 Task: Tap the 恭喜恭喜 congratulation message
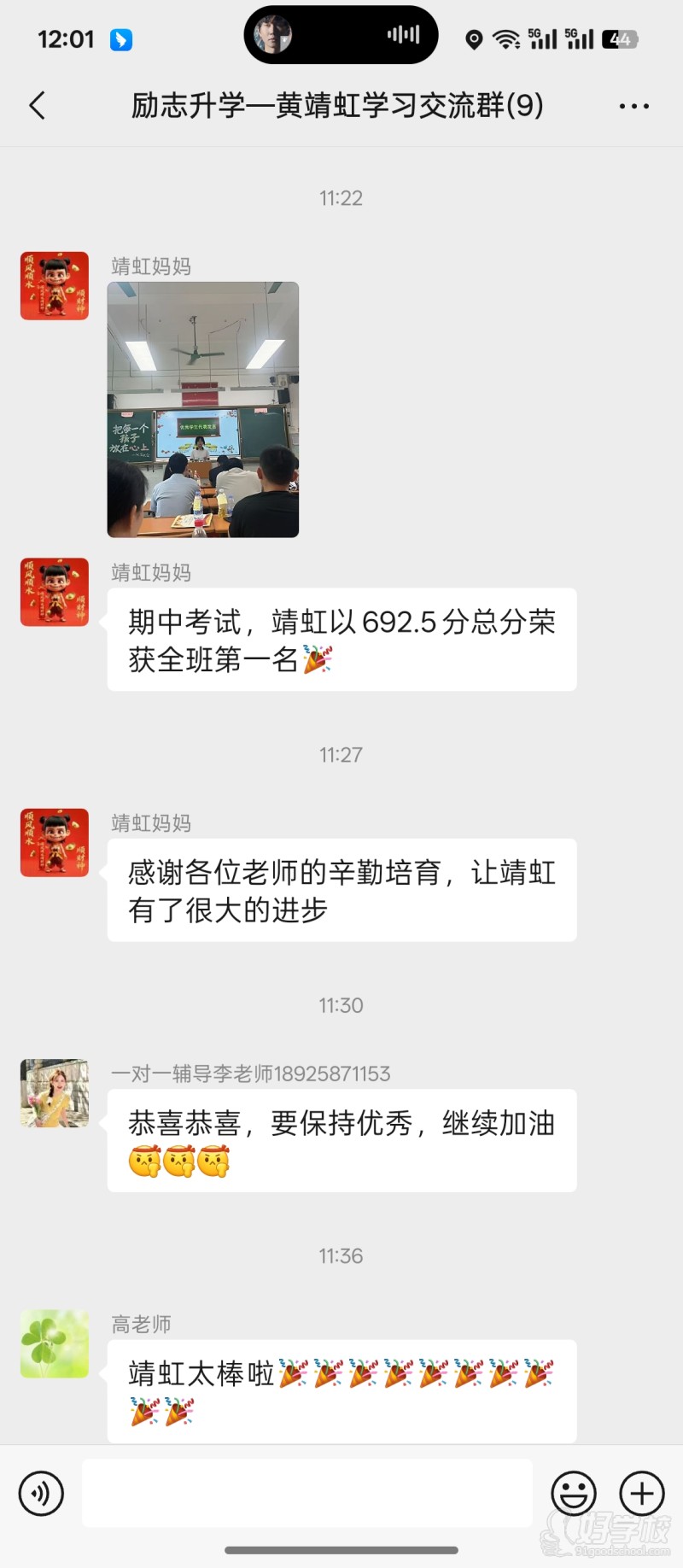point(341,1140)
